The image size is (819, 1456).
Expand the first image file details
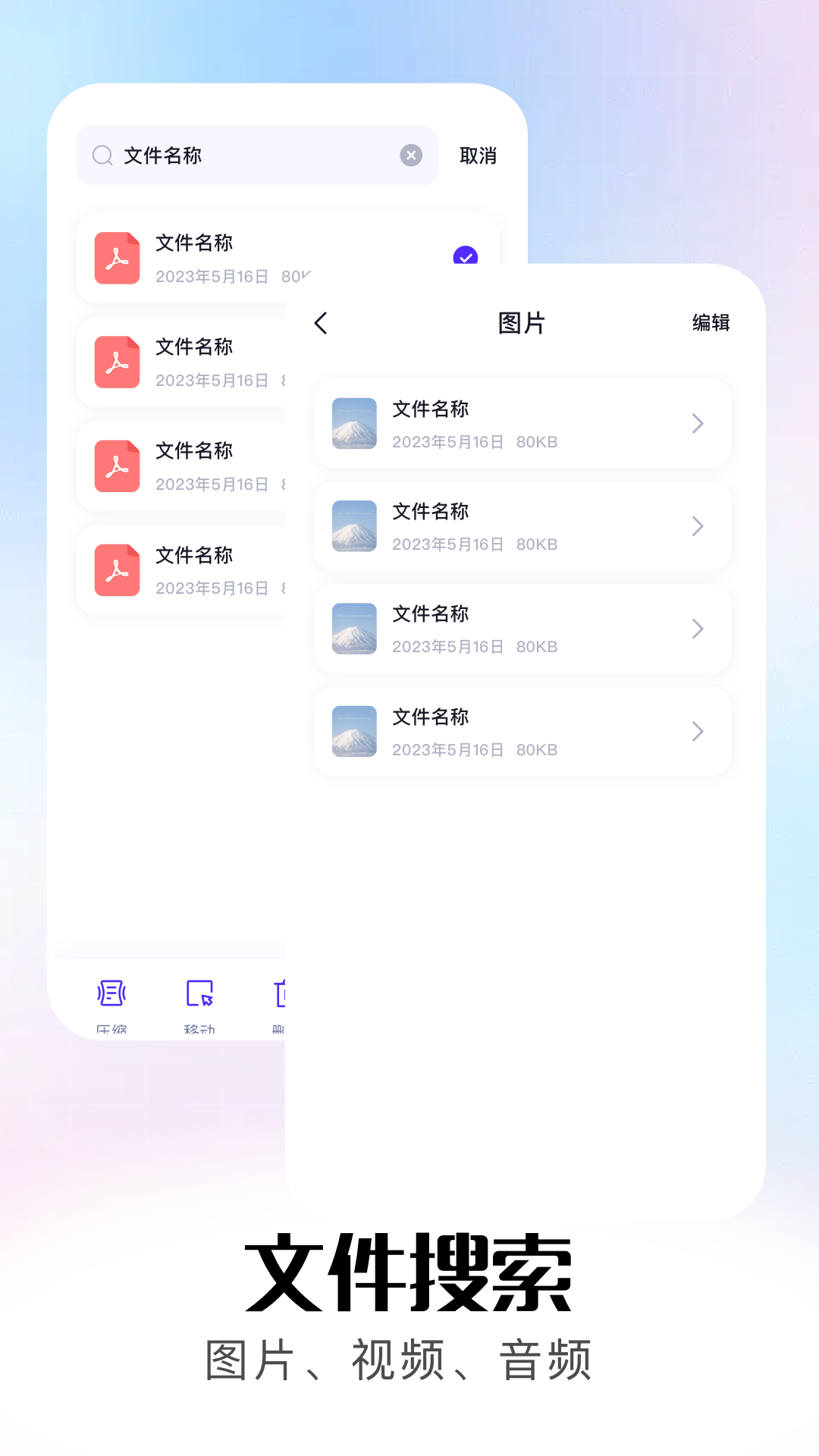tap(697, 424)
